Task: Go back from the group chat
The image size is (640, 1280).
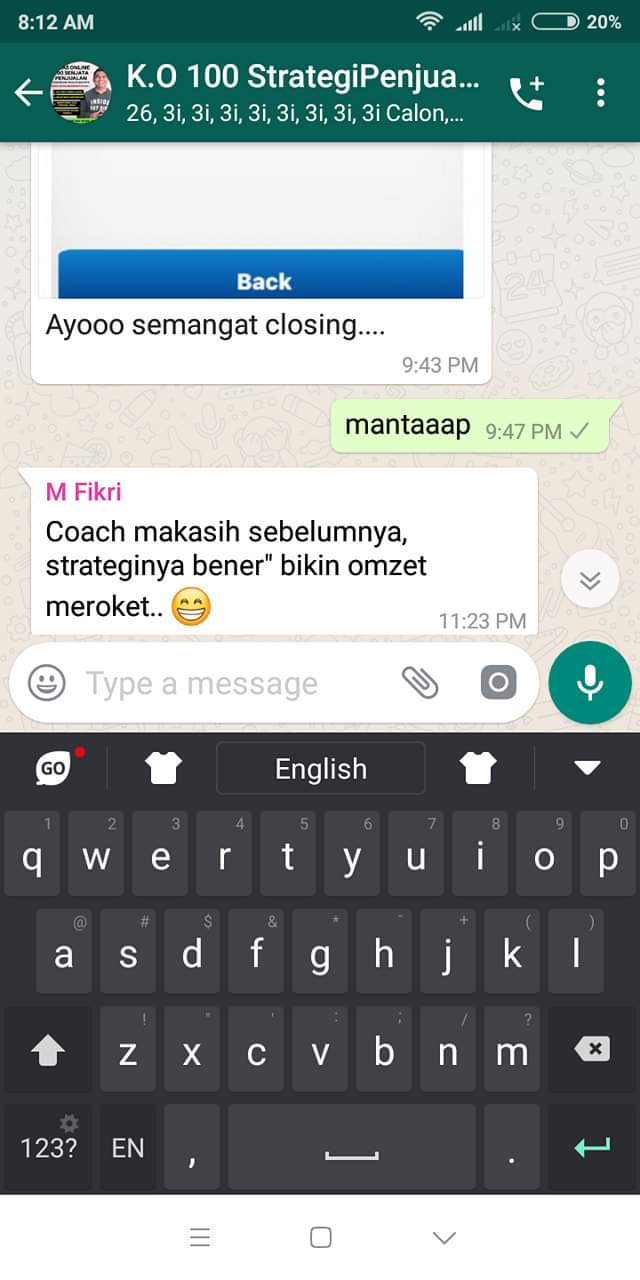Action: (x=27, y=93)
